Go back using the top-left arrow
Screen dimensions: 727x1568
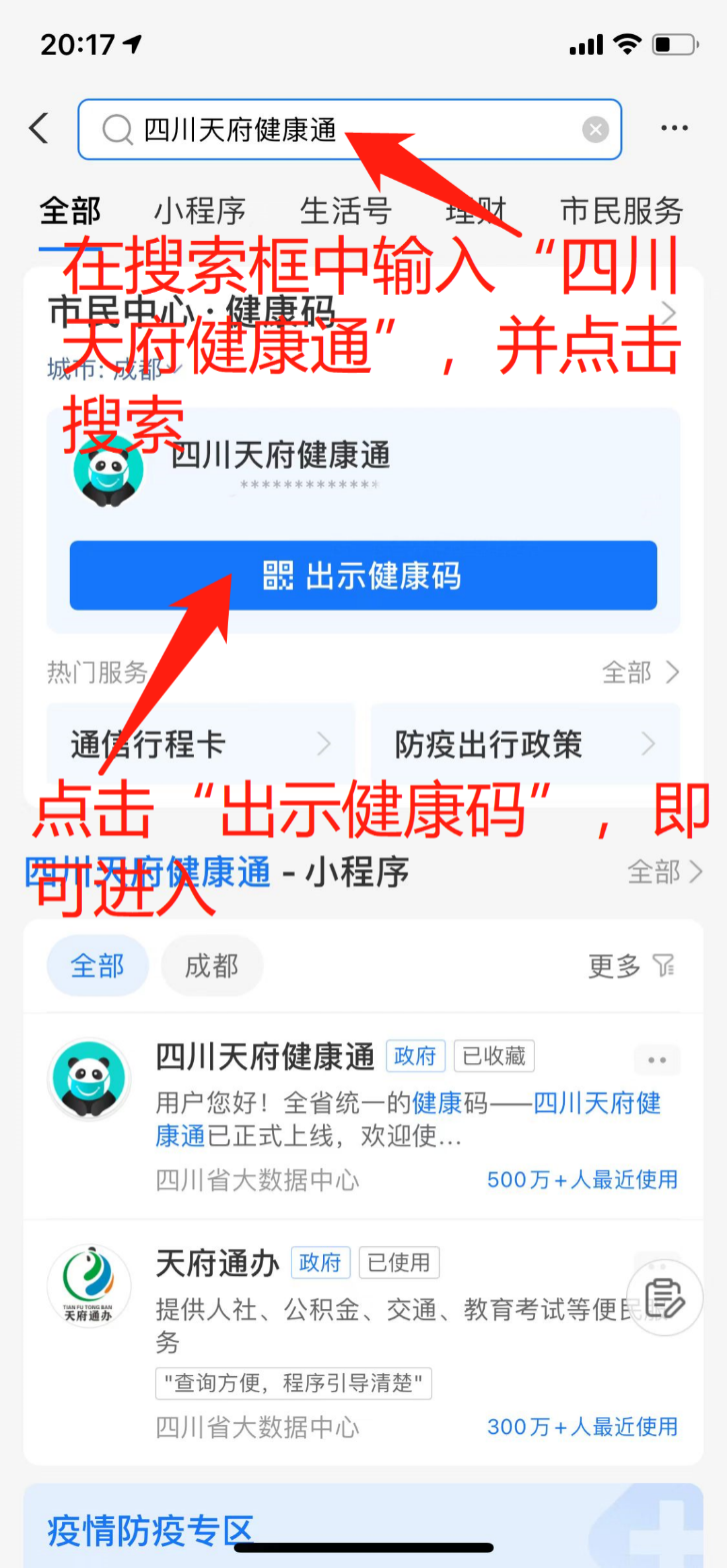pyautogui.click(x=39, y=128)
